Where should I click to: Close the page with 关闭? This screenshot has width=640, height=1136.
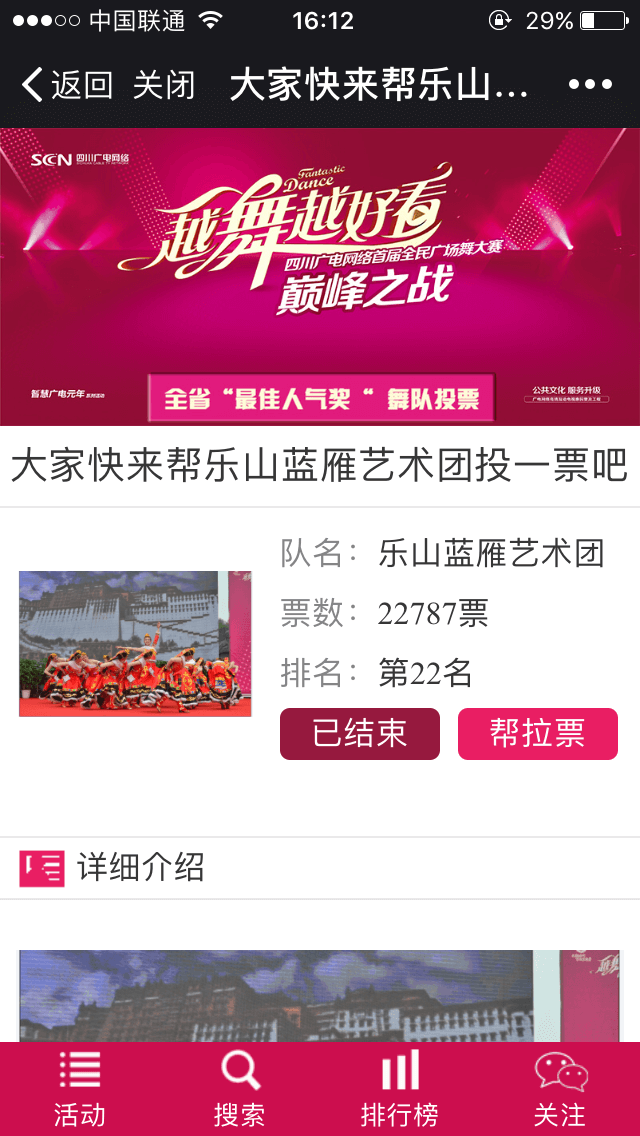click(x=164, y=85)
